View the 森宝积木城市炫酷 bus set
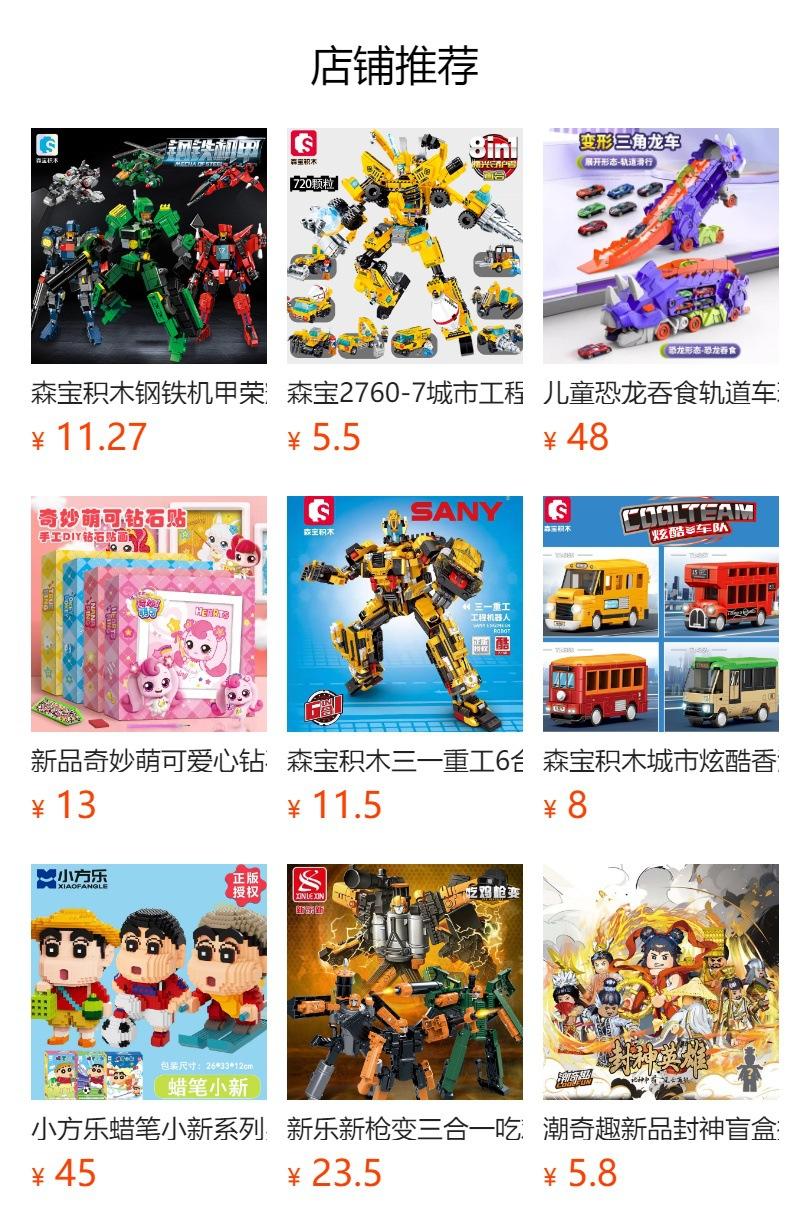790x1232 pixels. point(661,614)
